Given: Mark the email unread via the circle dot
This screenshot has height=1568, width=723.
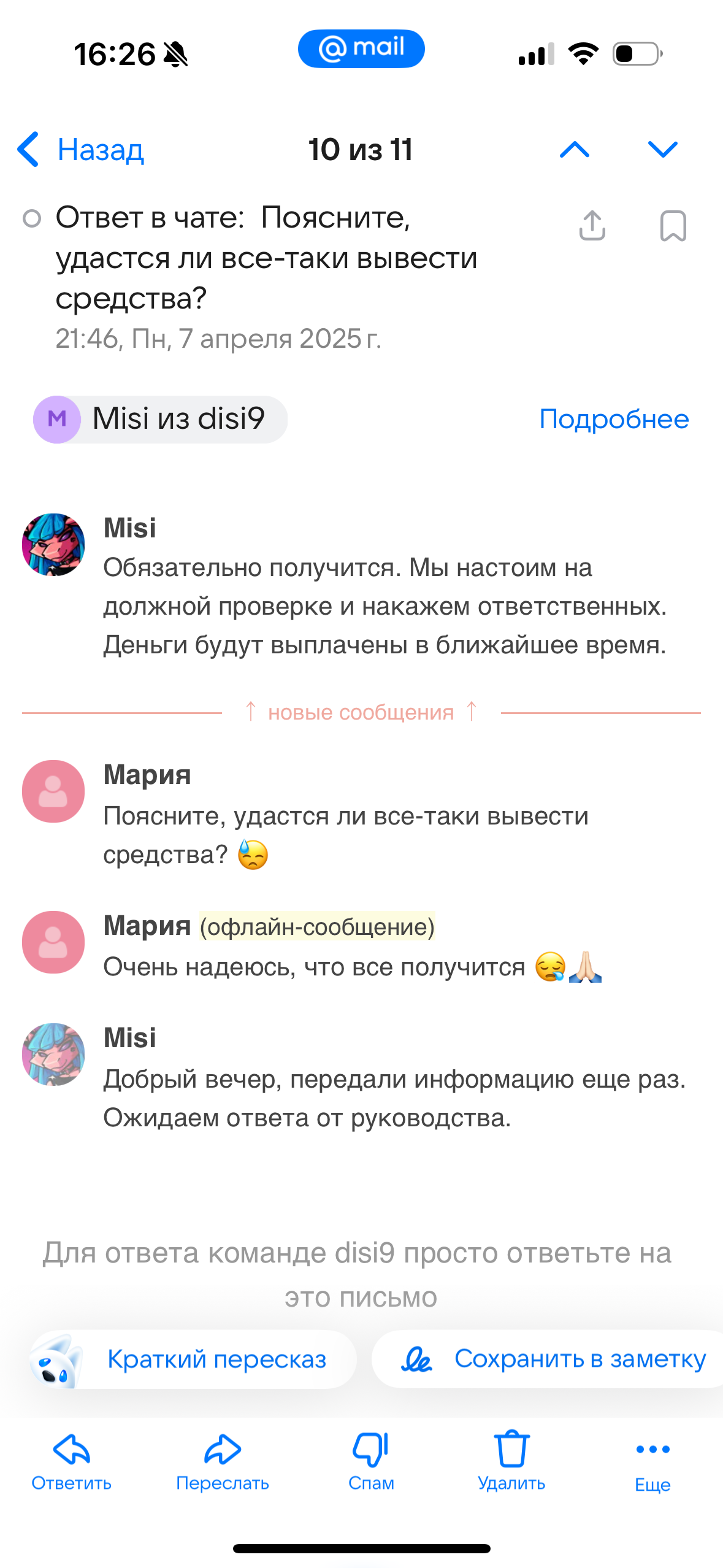Looking at the screenshot, I should tap(32, 218).
